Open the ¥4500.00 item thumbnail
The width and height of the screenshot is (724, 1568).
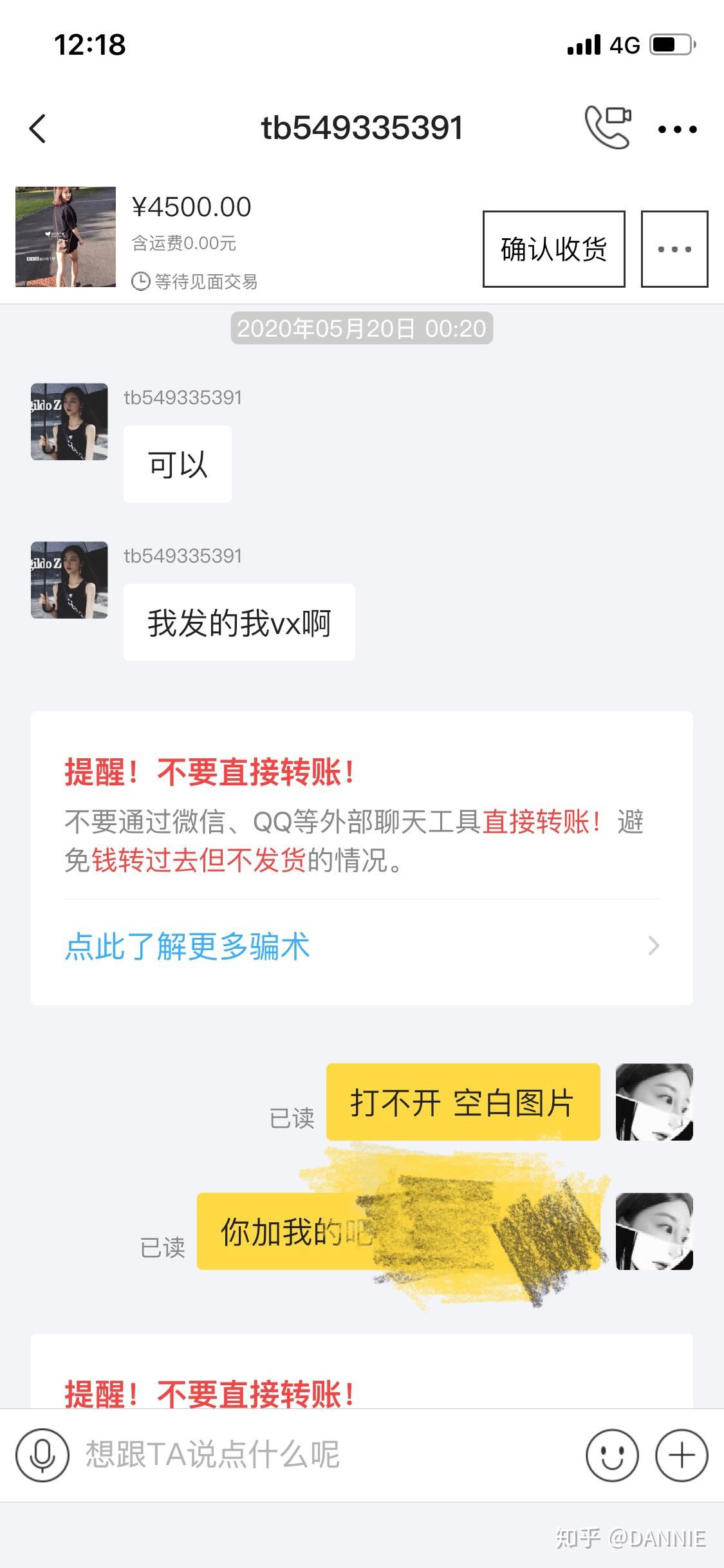66,236
